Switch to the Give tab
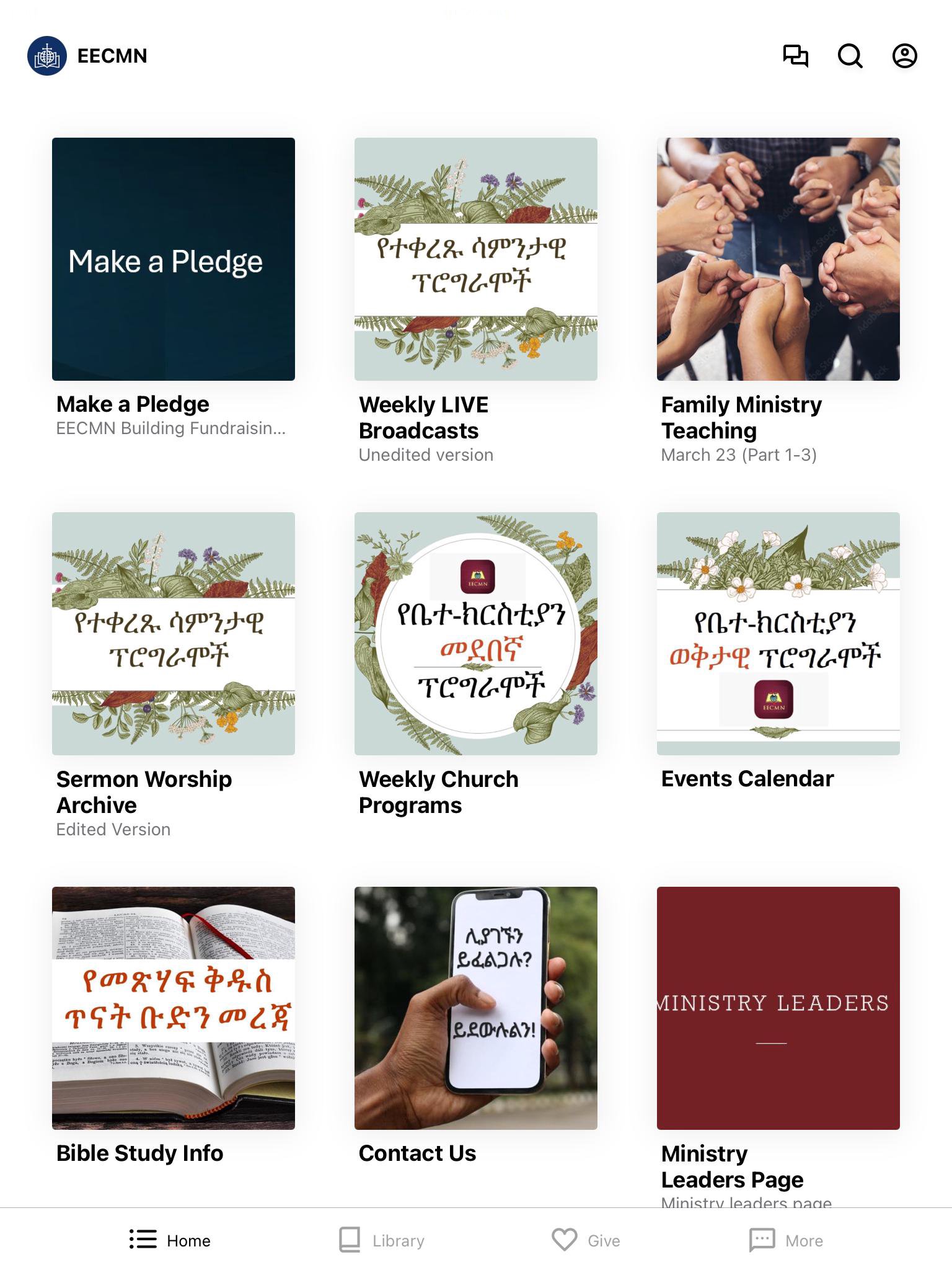 pos(586,1240)
